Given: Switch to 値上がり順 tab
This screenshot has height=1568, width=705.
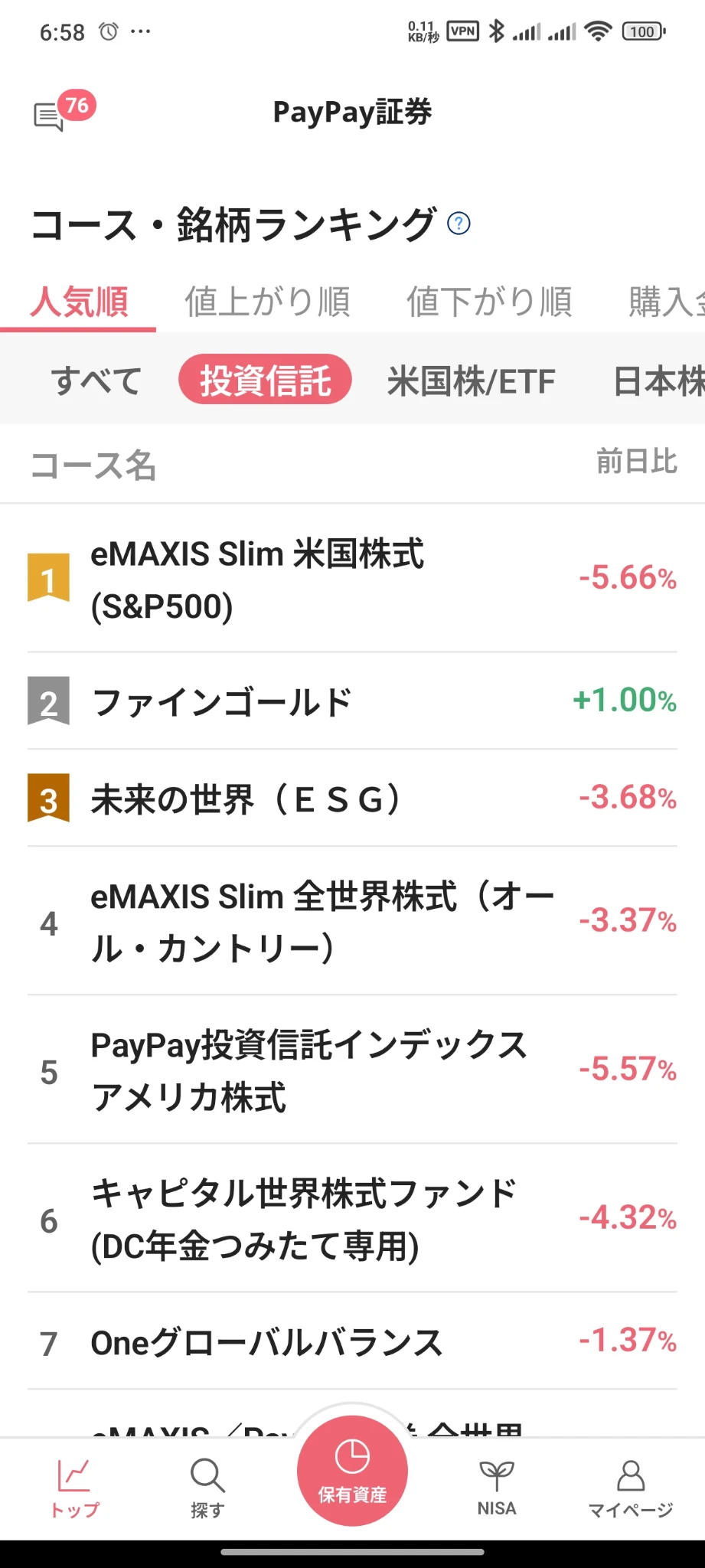Looking at the screenshot, I should (267, 302).
